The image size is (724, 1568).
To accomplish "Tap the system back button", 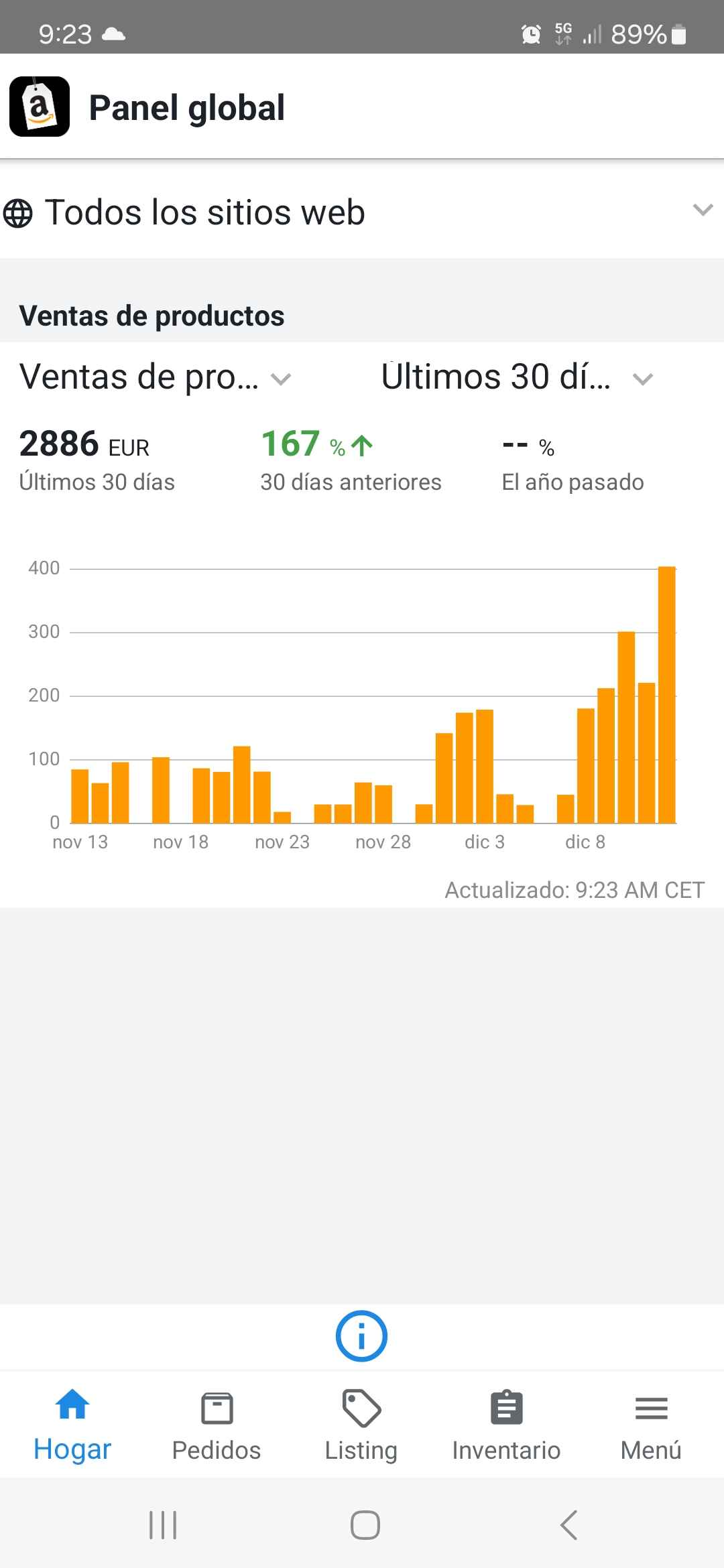I will (568, 1526).
